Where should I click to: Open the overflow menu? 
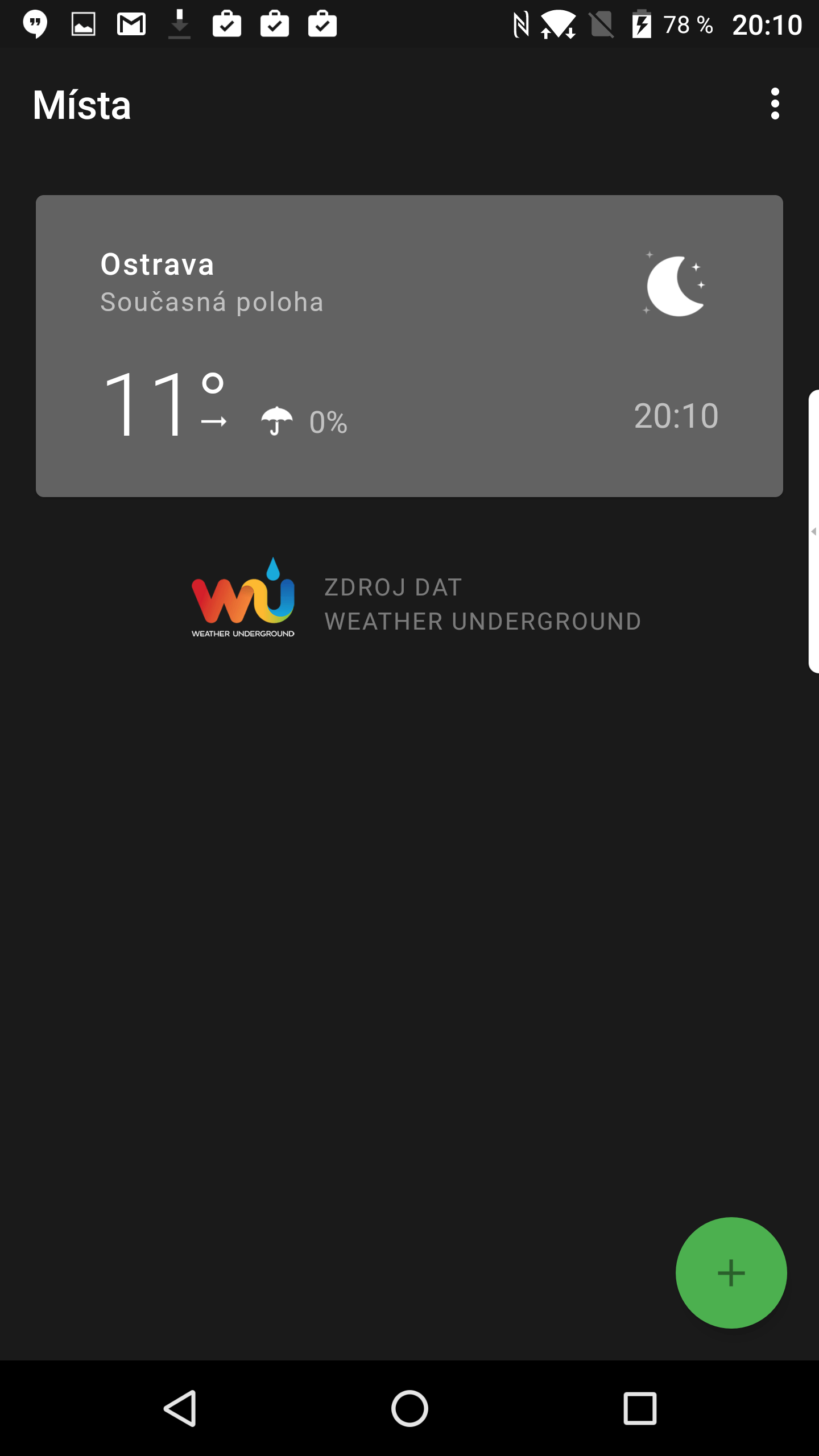point(775,104)
